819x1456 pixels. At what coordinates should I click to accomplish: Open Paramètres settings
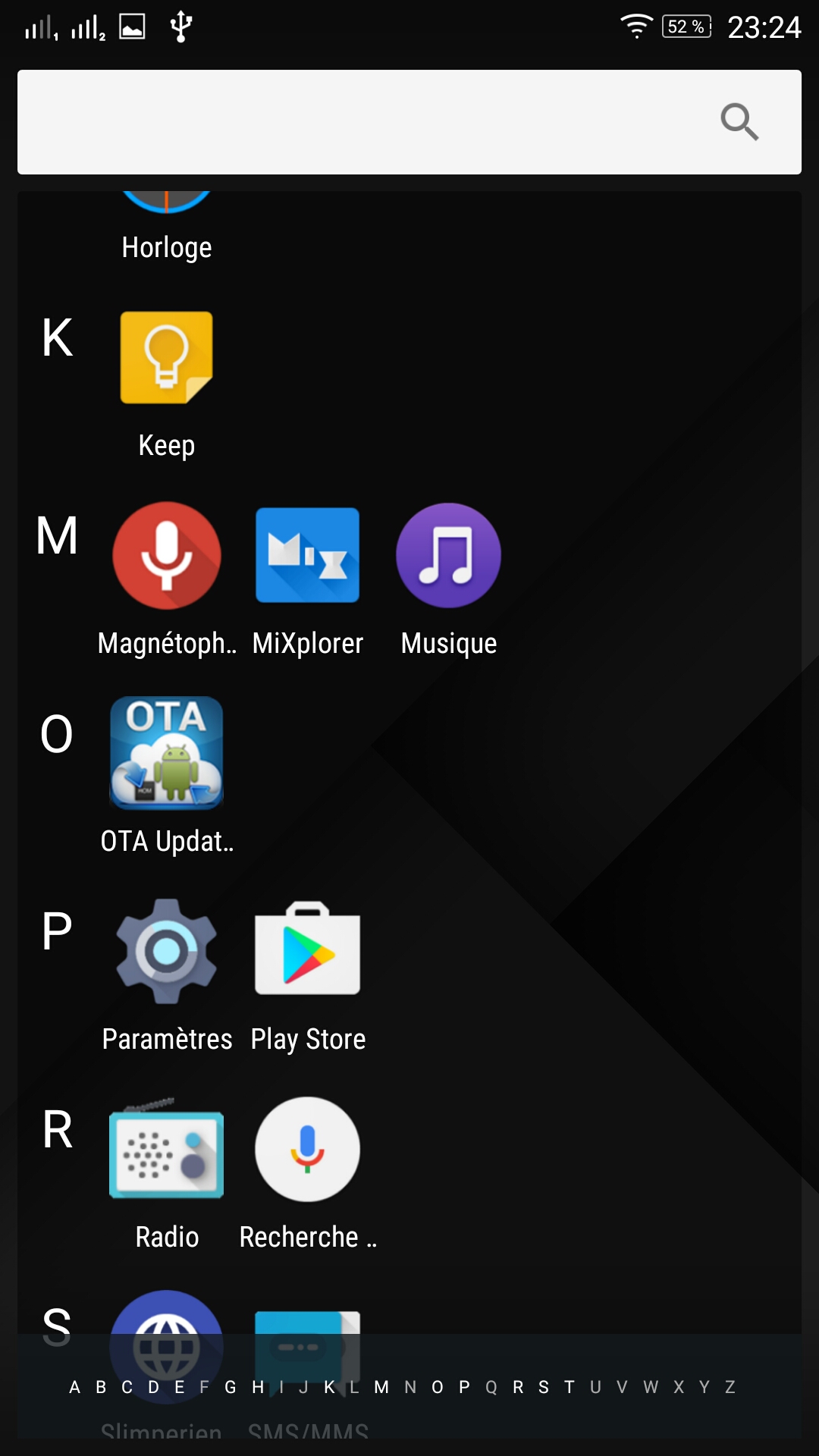(x=167, y=977)
